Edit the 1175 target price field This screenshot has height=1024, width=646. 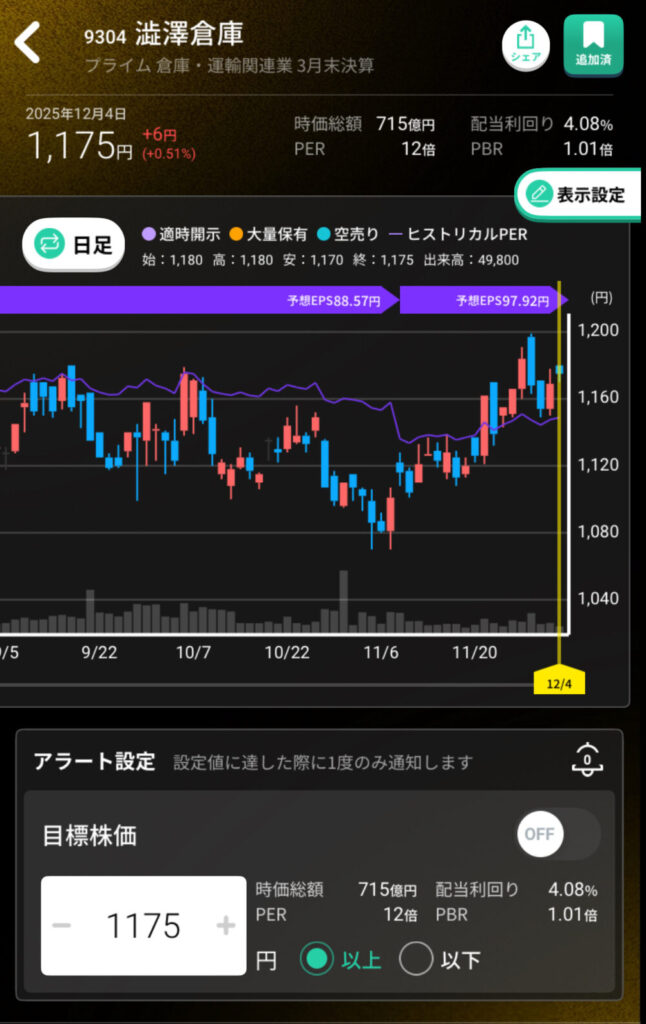(143, 926)
